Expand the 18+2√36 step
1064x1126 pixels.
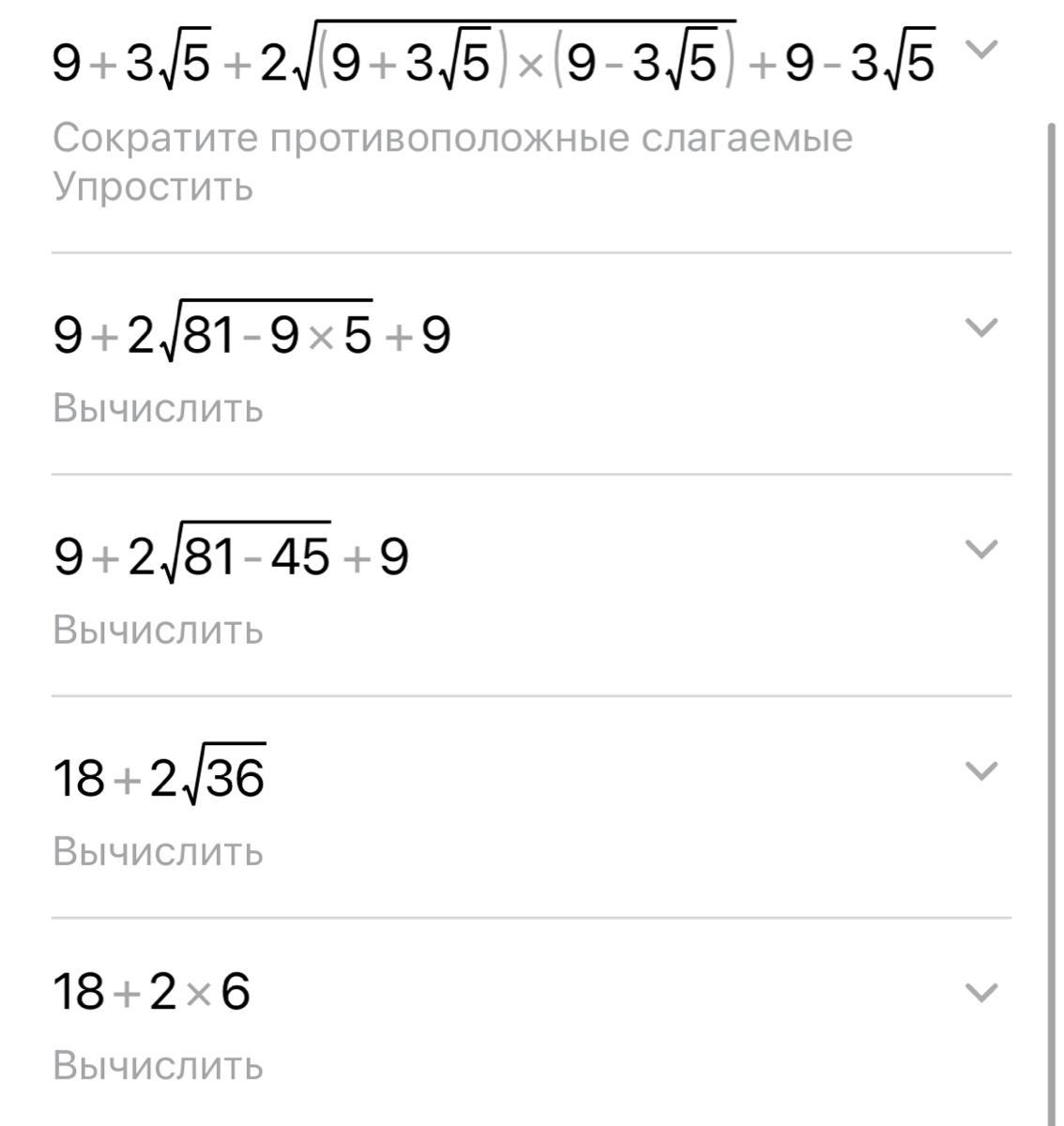pos(980,770)
